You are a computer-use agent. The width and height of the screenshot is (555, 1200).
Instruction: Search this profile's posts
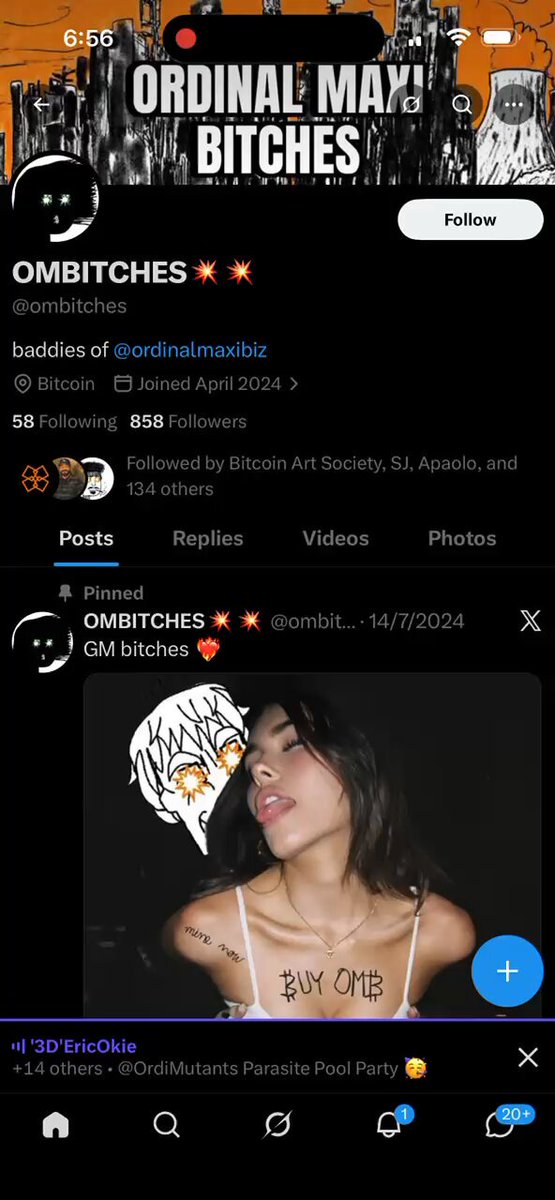click(462, 104)
